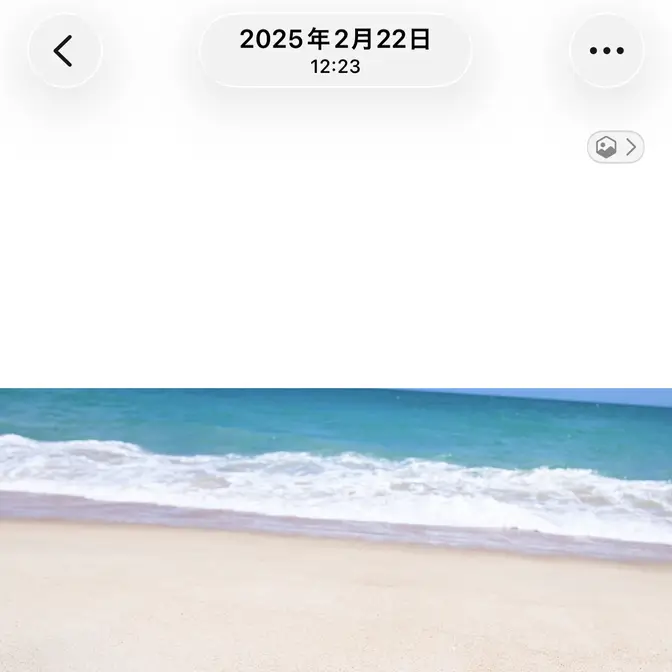This screenshot has width=672, height=672.
Task: Open the three-dot more options menu
Action: point(606,51)
